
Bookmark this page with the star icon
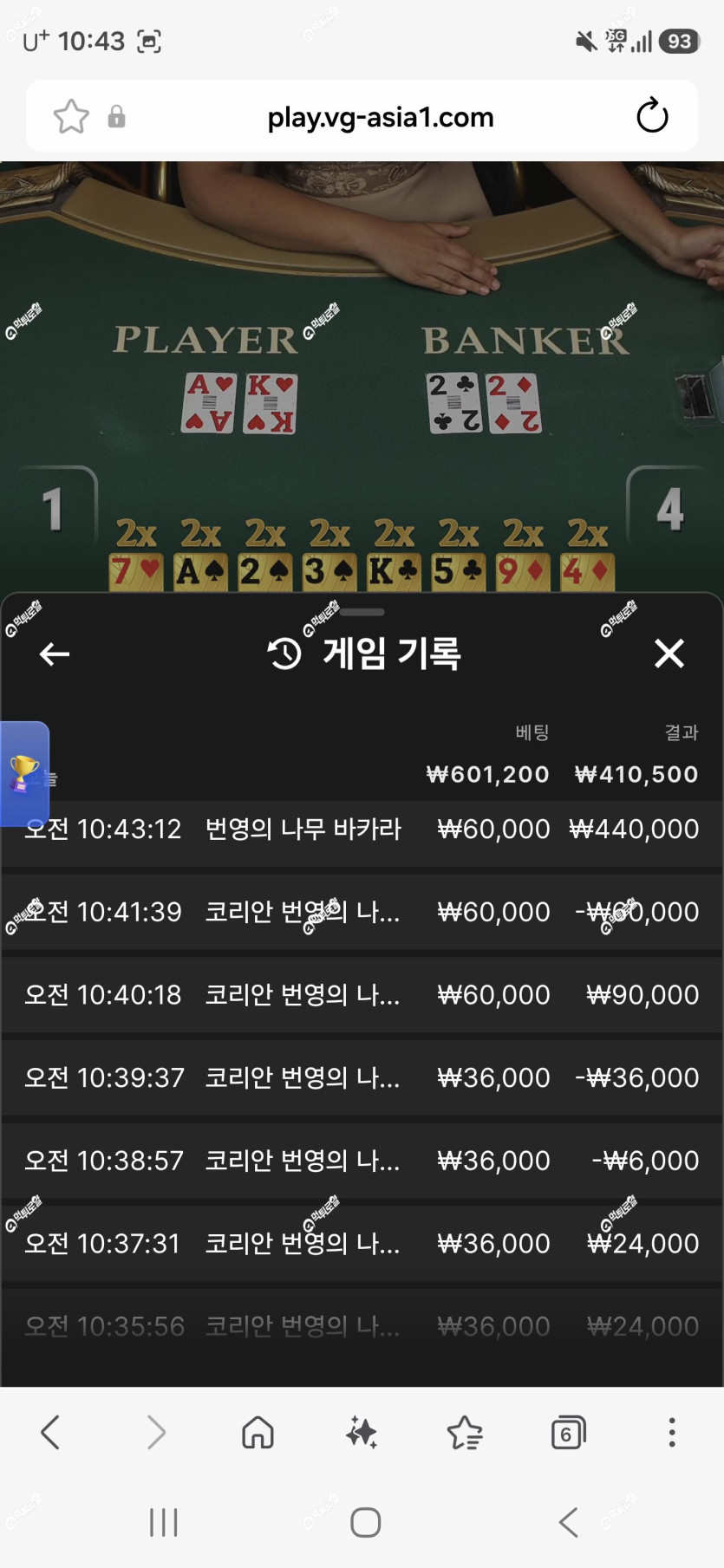click(x=71, y=116)
